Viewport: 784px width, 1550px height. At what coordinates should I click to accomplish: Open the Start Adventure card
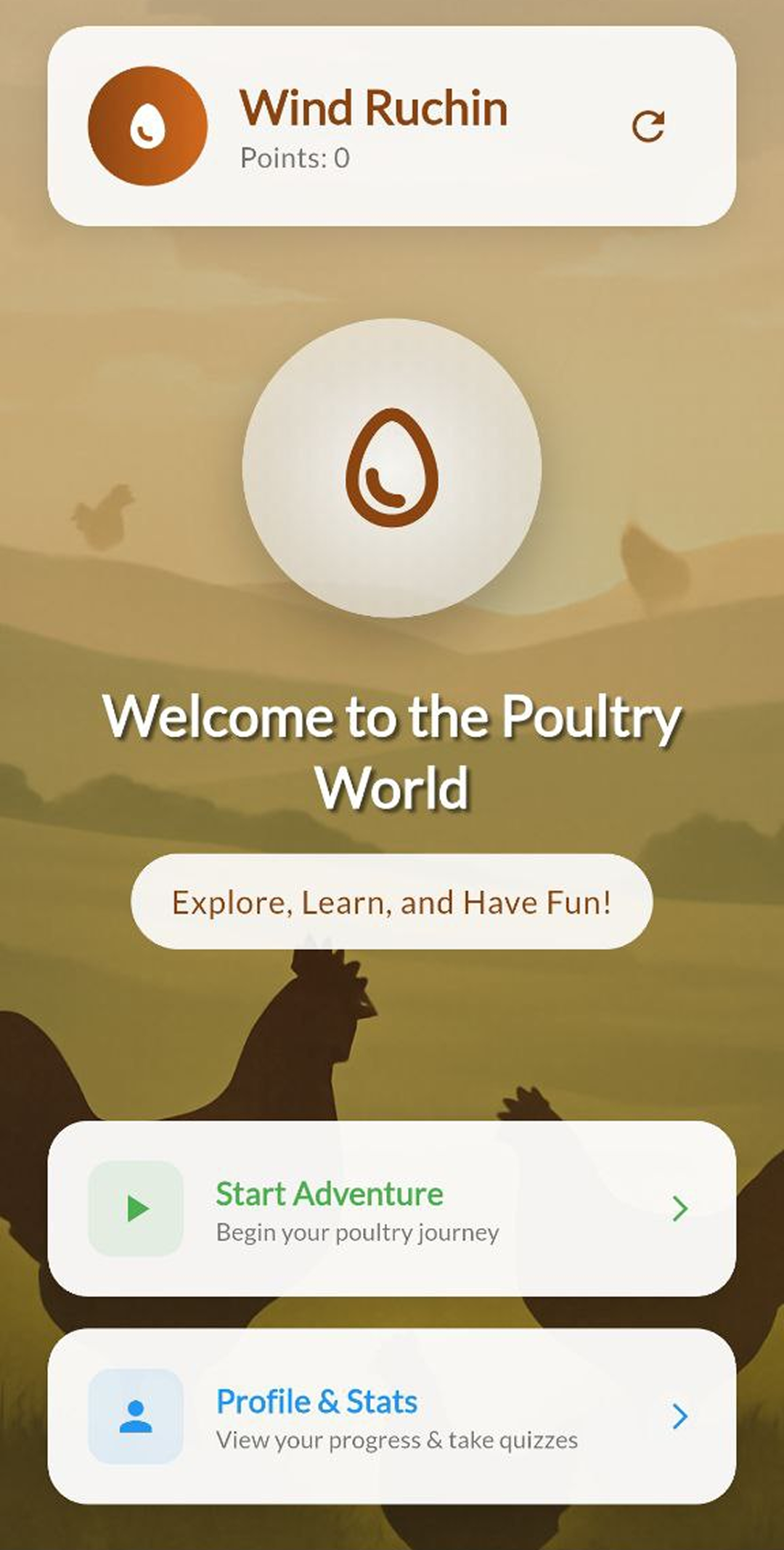pyautogui.click(x=391, y=1209)
